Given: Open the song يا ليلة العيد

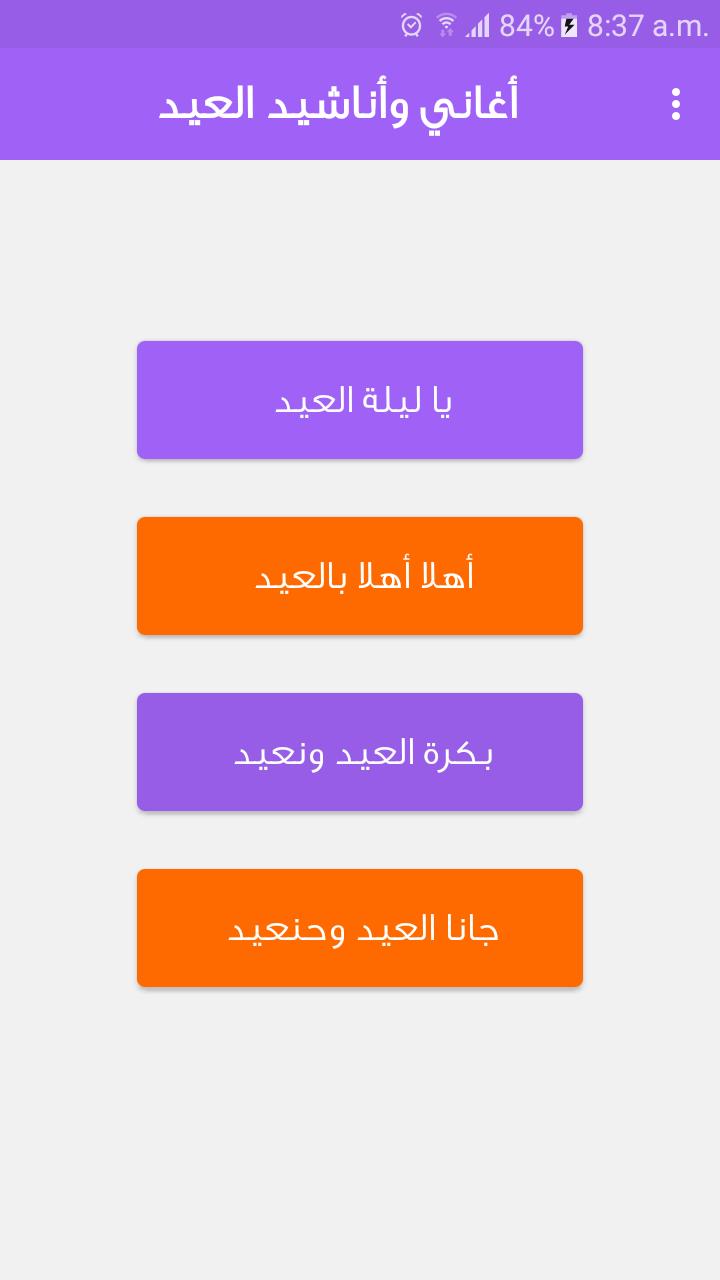Looking at the screenshot, I should click(x=360, y=400).
